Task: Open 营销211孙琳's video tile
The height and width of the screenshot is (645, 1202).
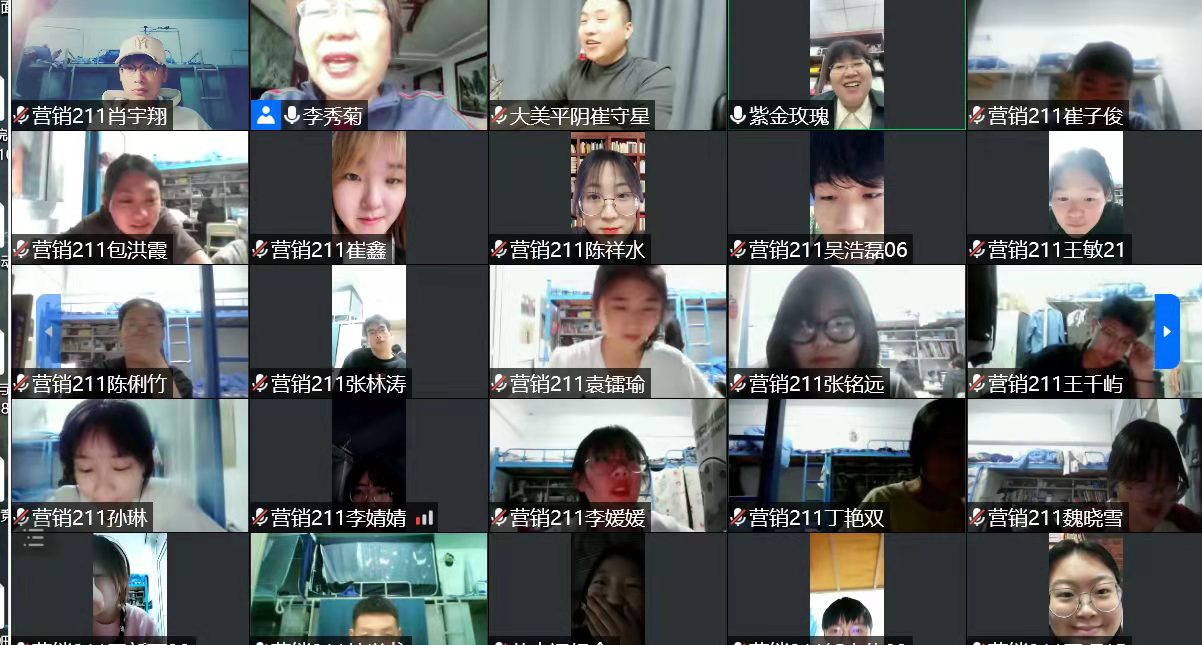Action: (130, 462)
